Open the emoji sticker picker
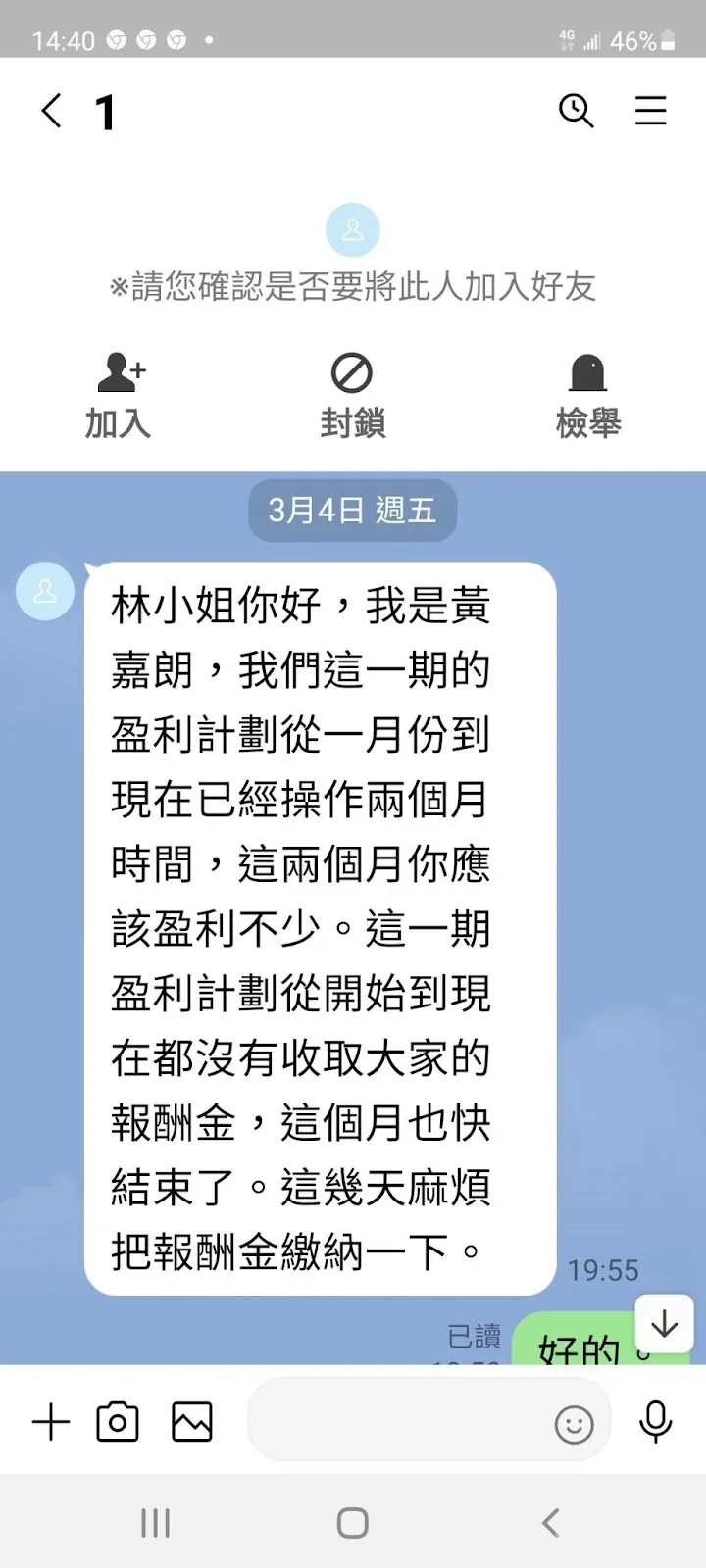The width and height of the screenshot is (706, 1568). 575,1424
